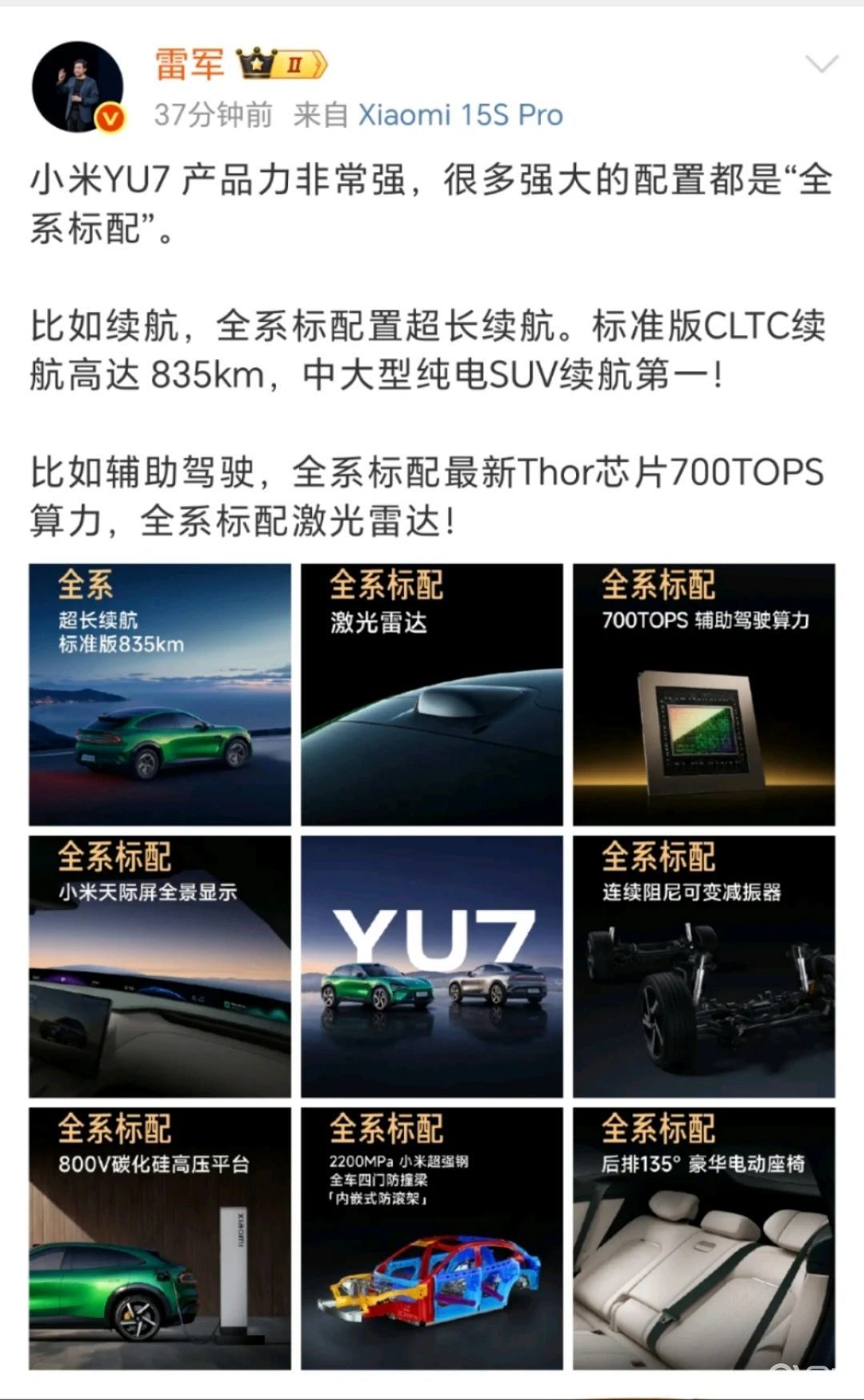Viewport: 864px width, 1400px height.
Task: Open the YU7 two-car image tile
Action: pos(432,967)
